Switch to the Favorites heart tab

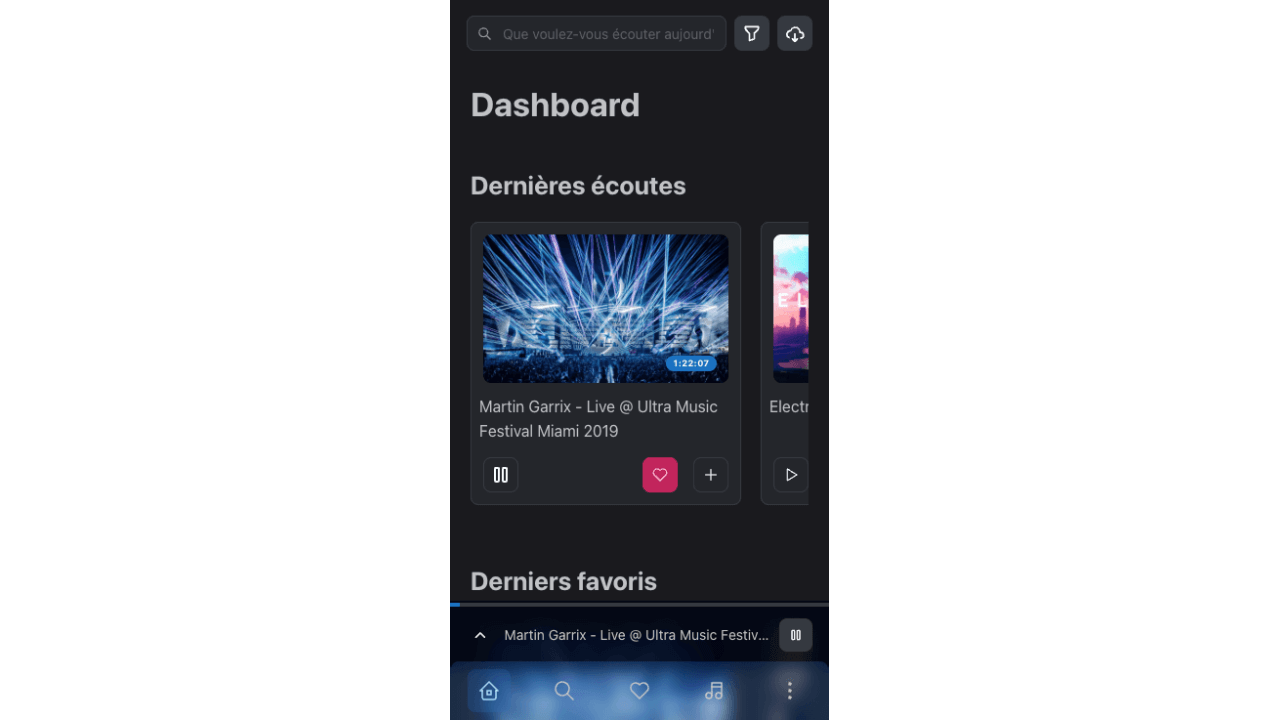640,691
